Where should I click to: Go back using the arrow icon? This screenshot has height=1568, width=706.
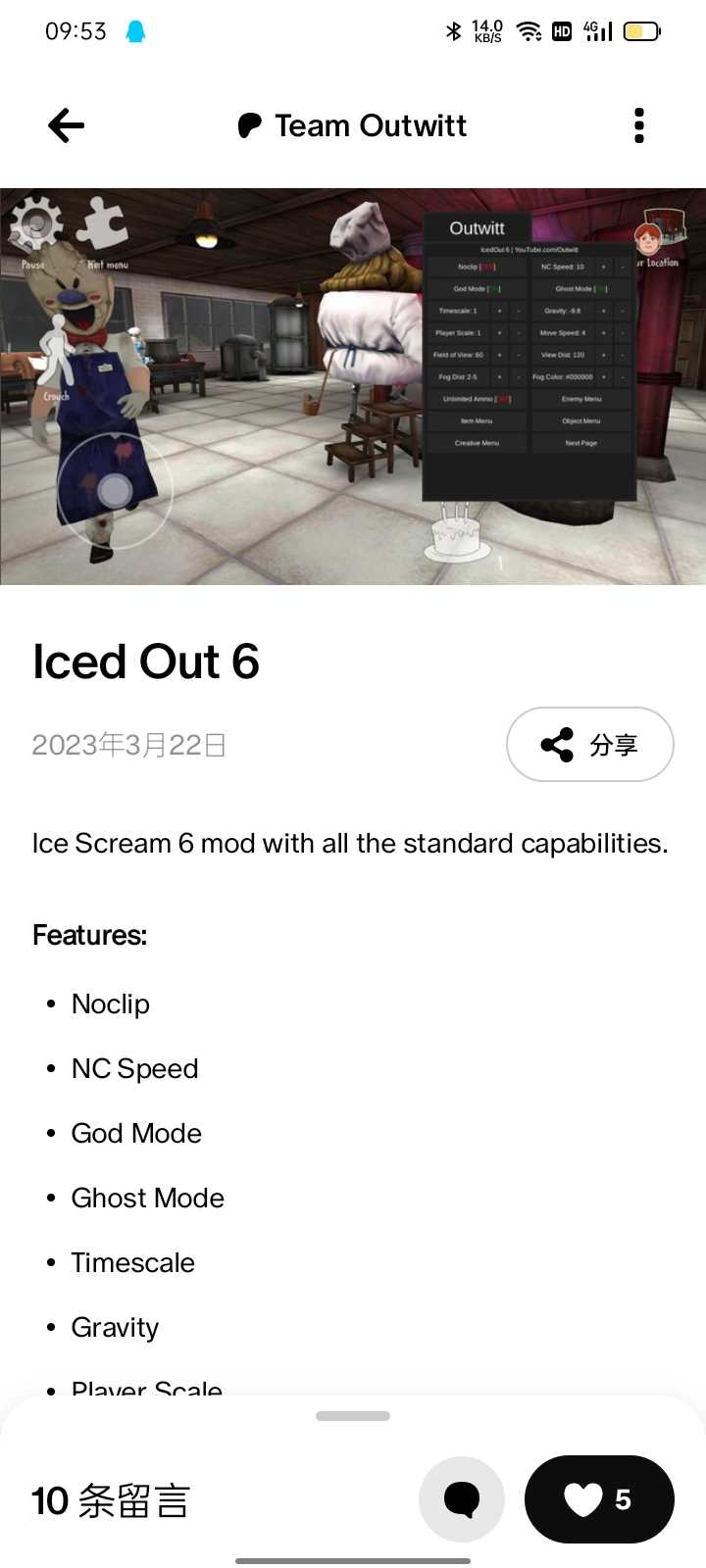coord(66,125)
